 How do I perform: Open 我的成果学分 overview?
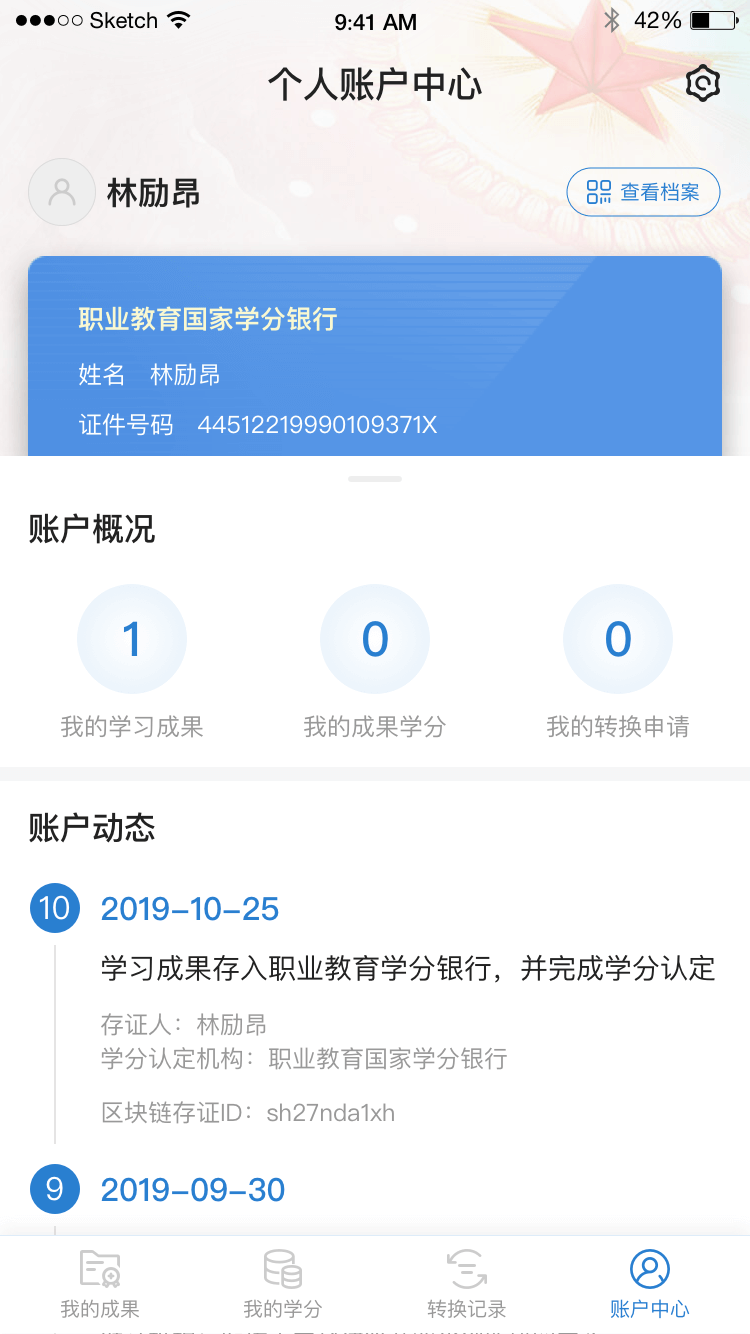[375, 640]
